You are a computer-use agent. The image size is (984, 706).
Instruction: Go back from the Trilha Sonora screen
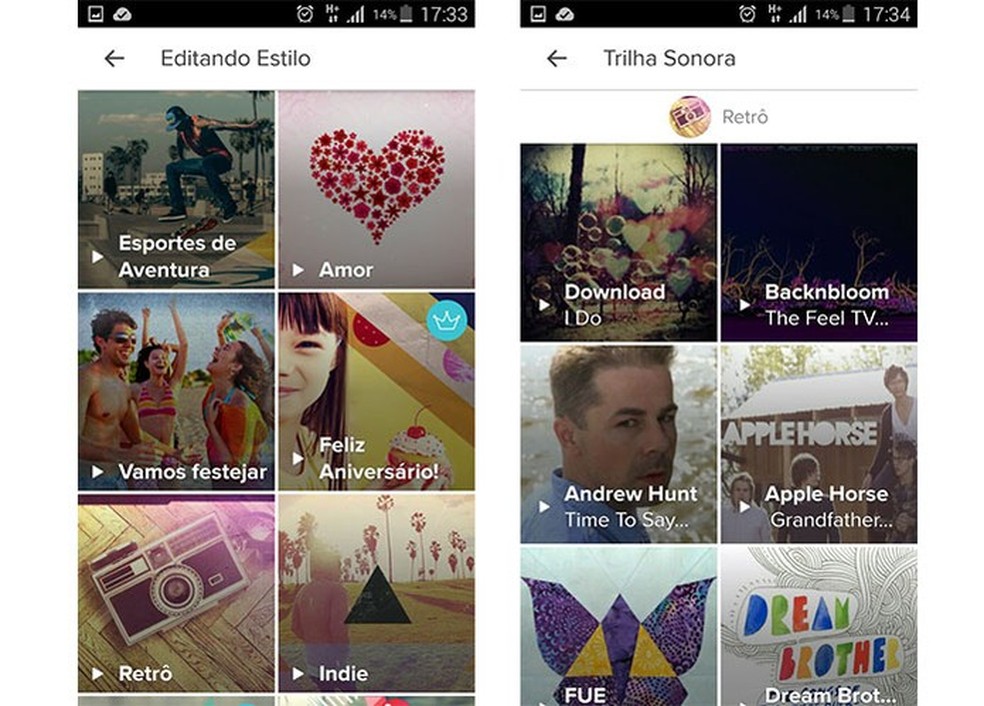click(x=557, y=58)
